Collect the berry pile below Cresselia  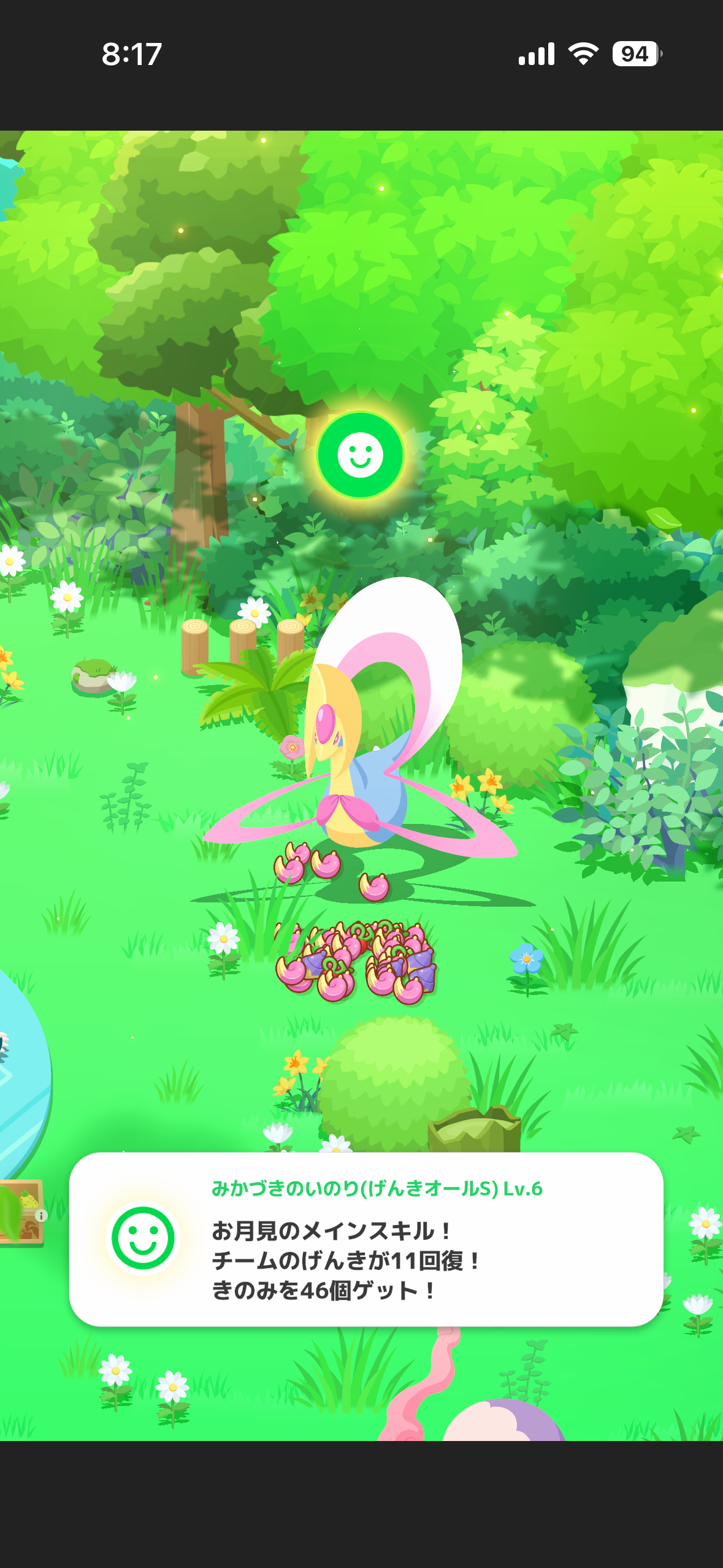pos(356,960)
